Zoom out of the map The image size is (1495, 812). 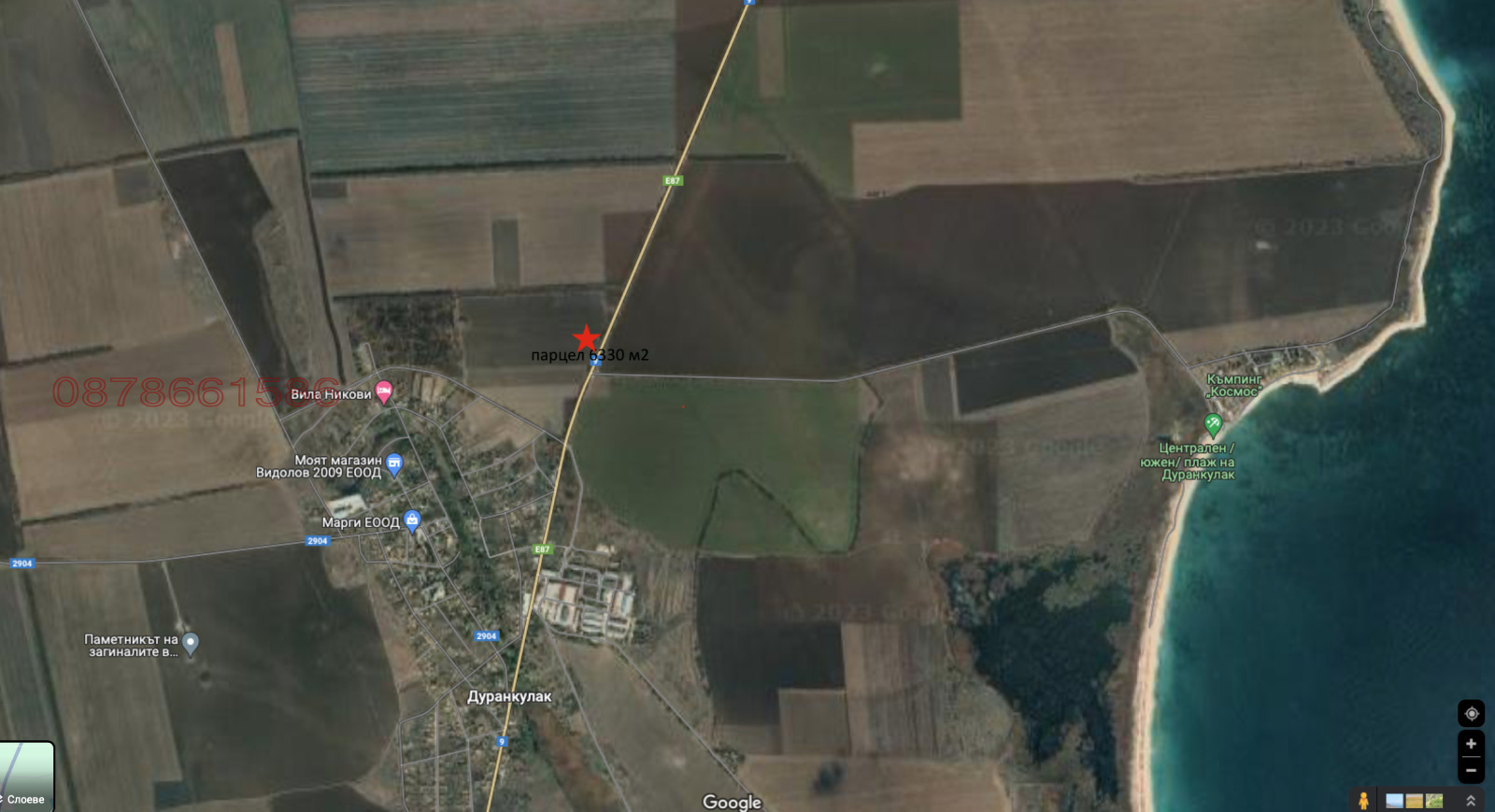pyautogui.click(x=1471, y=771)
